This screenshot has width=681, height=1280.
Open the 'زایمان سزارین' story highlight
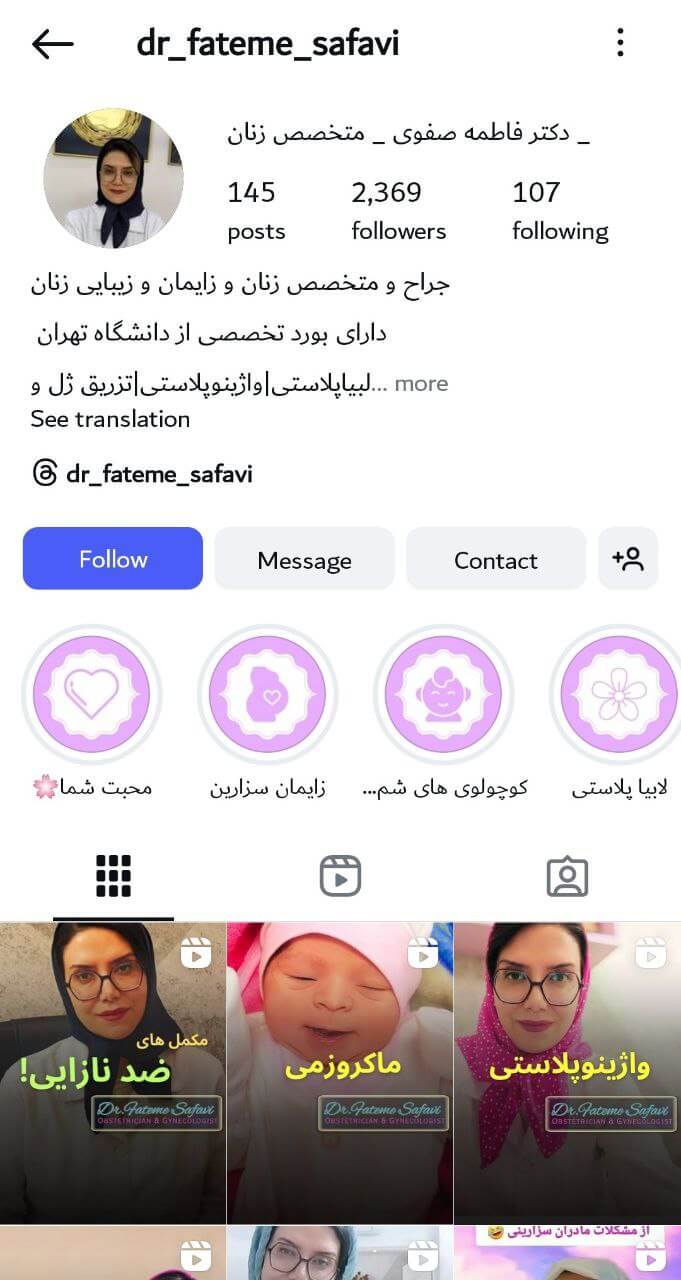[267, 694]
